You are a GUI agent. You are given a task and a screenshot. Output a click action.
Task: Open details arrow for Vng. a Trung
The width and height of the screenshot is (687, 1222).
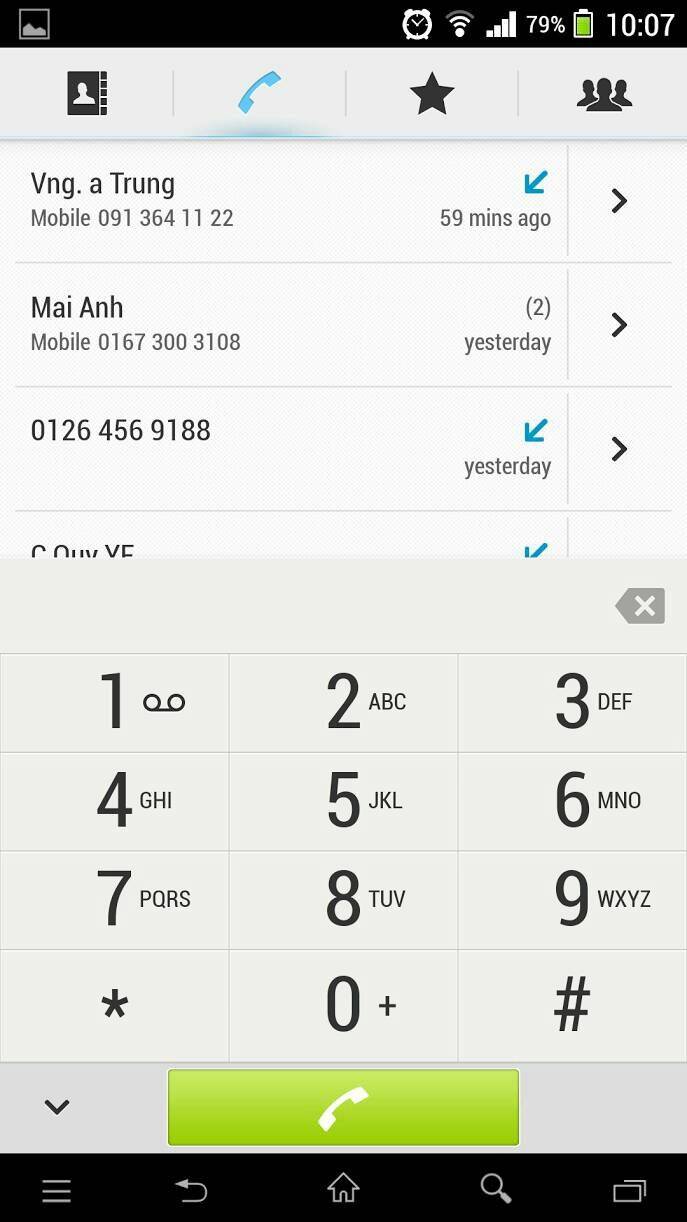coord(619,201)
